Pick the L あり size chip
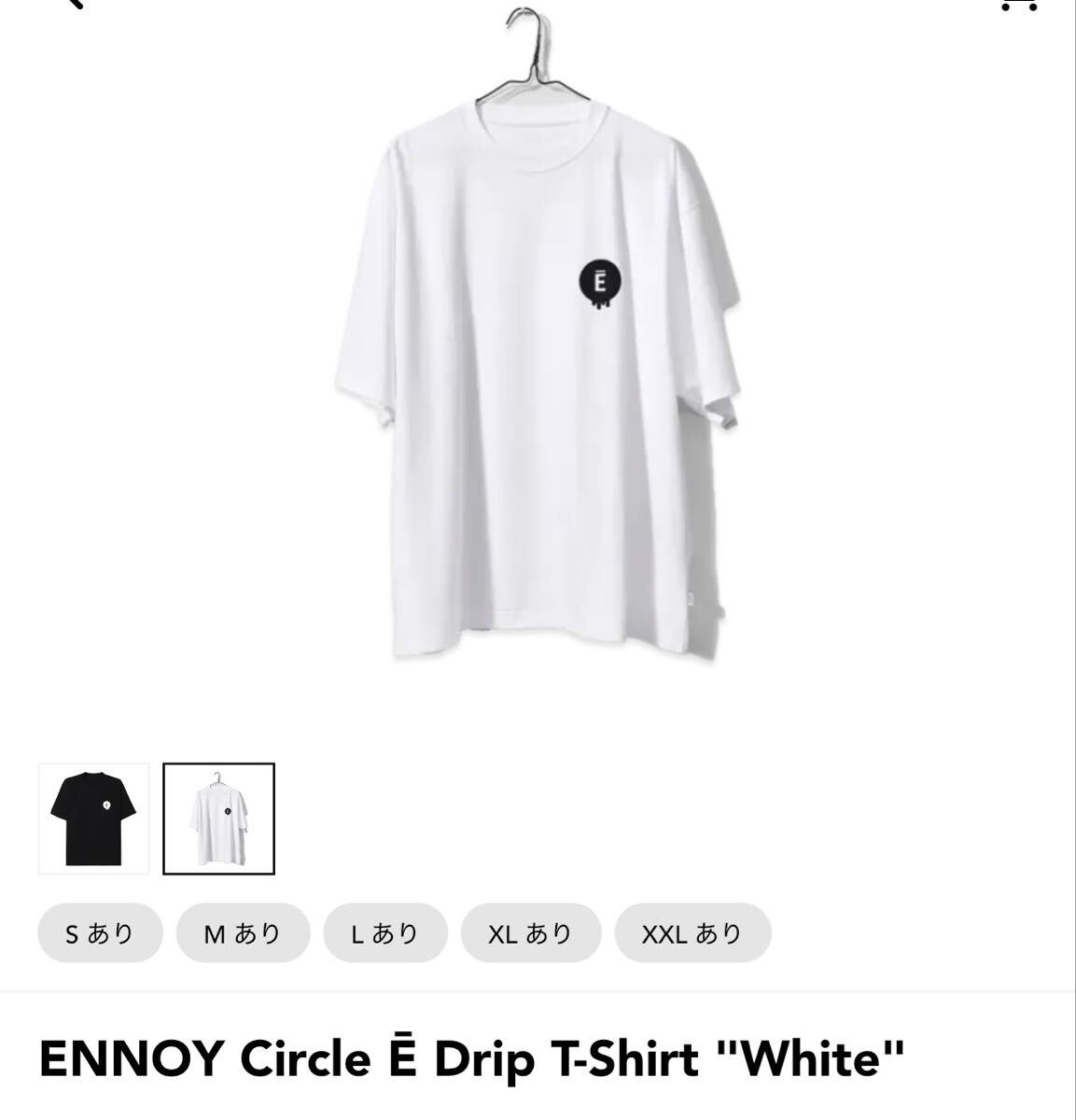This screenshot has width=1076, height=1120. click(384, 932)
